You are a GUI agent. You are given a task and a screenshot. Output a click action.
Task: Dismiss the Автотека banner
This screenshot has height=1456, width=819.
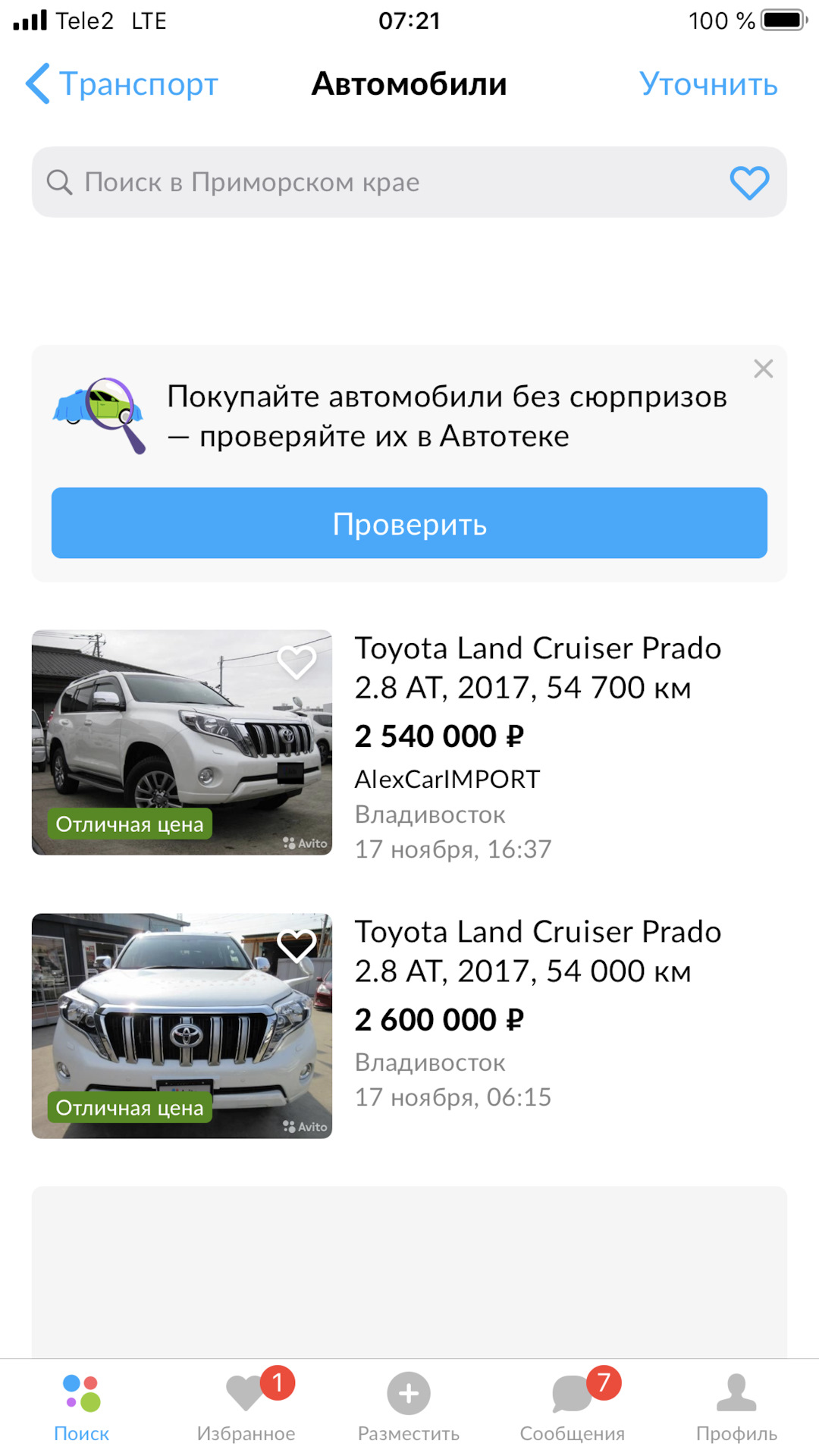pos(763,369)
